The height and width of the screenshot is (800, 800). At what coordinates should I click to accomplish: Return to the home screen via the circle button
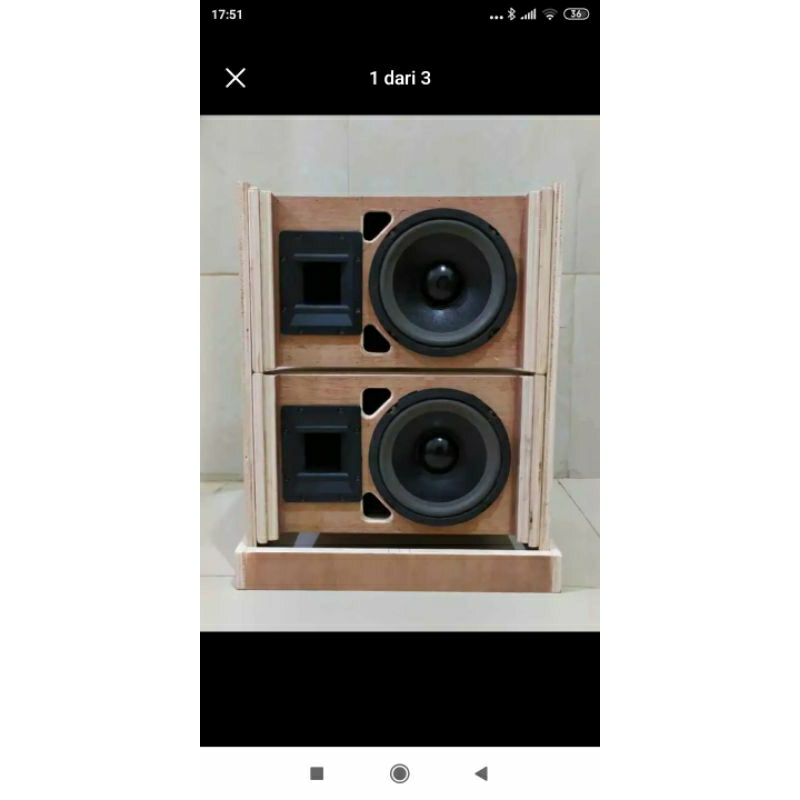400,773
